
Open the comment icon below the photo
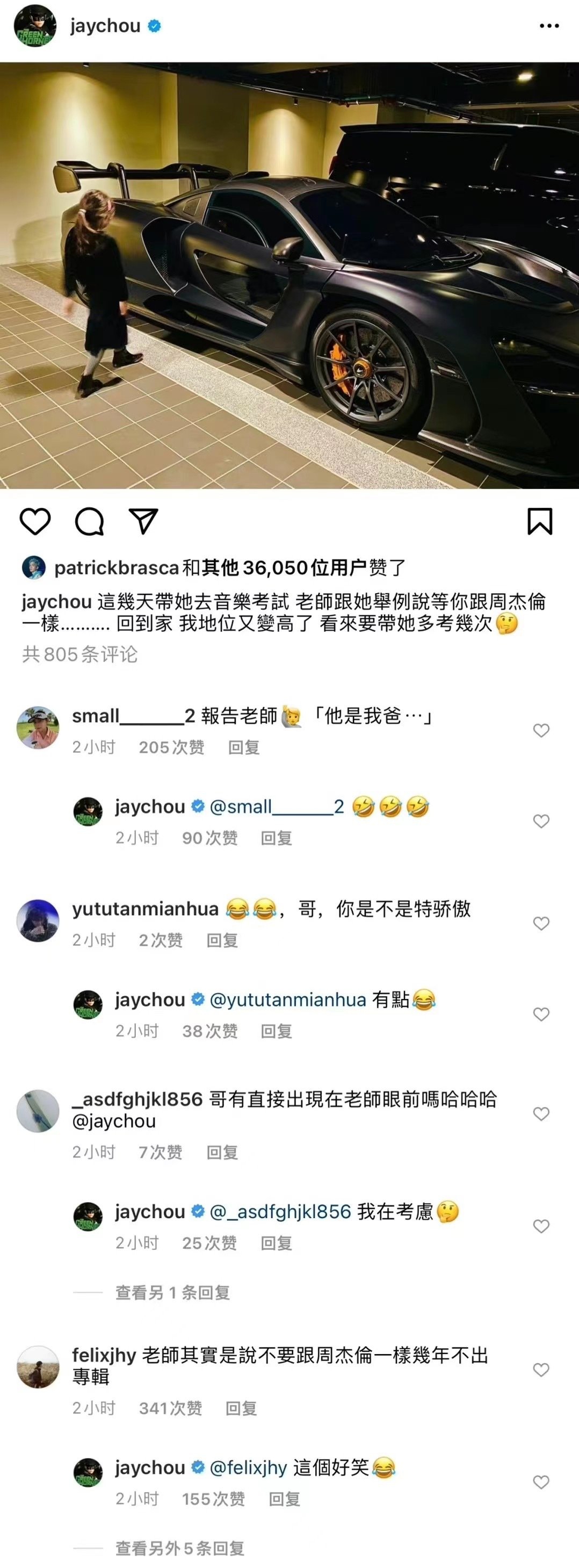89,521
